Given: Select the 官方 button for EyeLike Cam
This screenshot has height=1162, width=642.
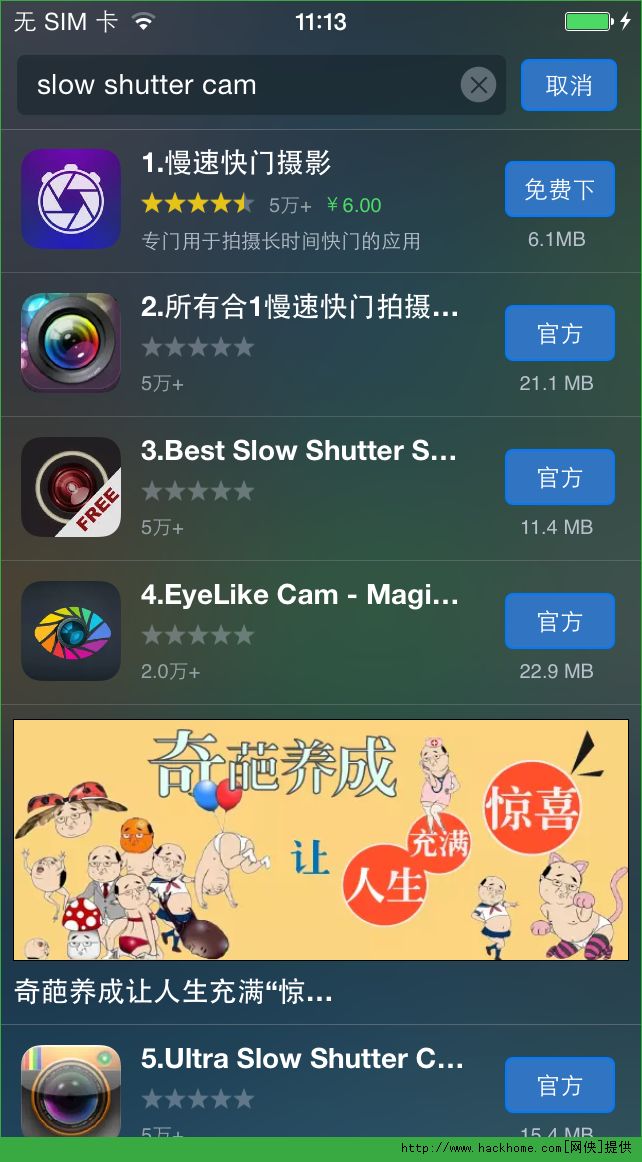Looking at the screenshot, I should (x=559, y=622).
